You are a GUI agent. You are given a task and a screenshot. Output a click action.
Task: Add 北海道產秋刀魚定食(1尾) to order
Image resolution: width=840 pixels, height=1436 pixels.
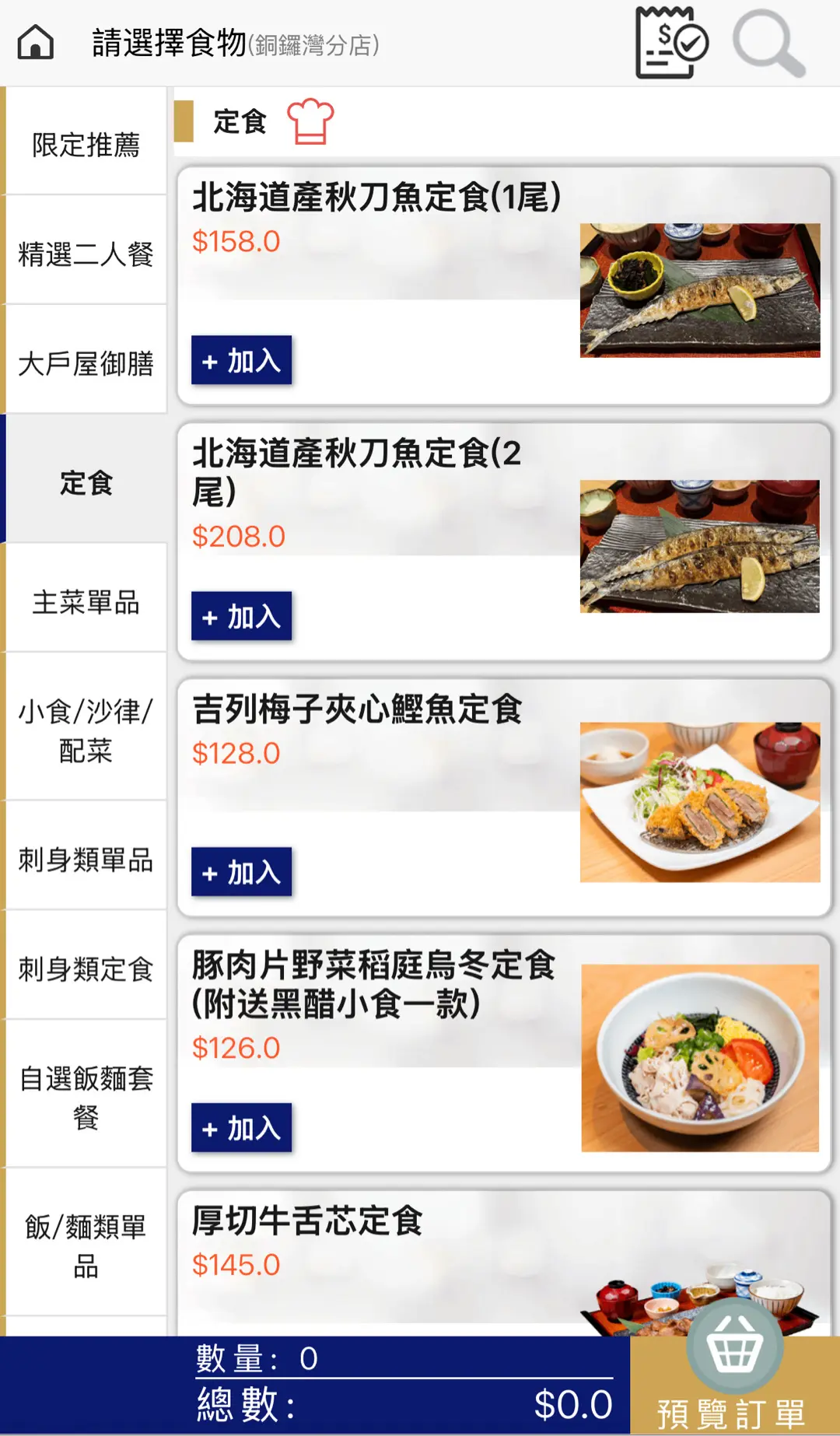pyautogui.click(x=241, y=361)
